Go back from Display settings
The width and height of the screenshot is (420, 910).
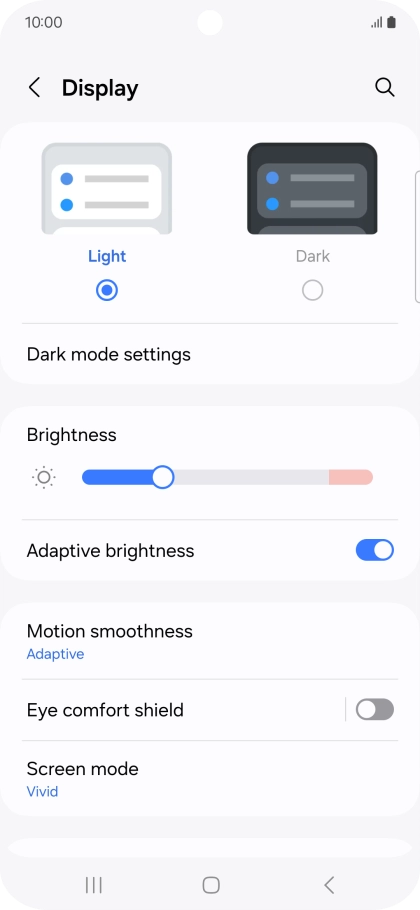point(35,88)
